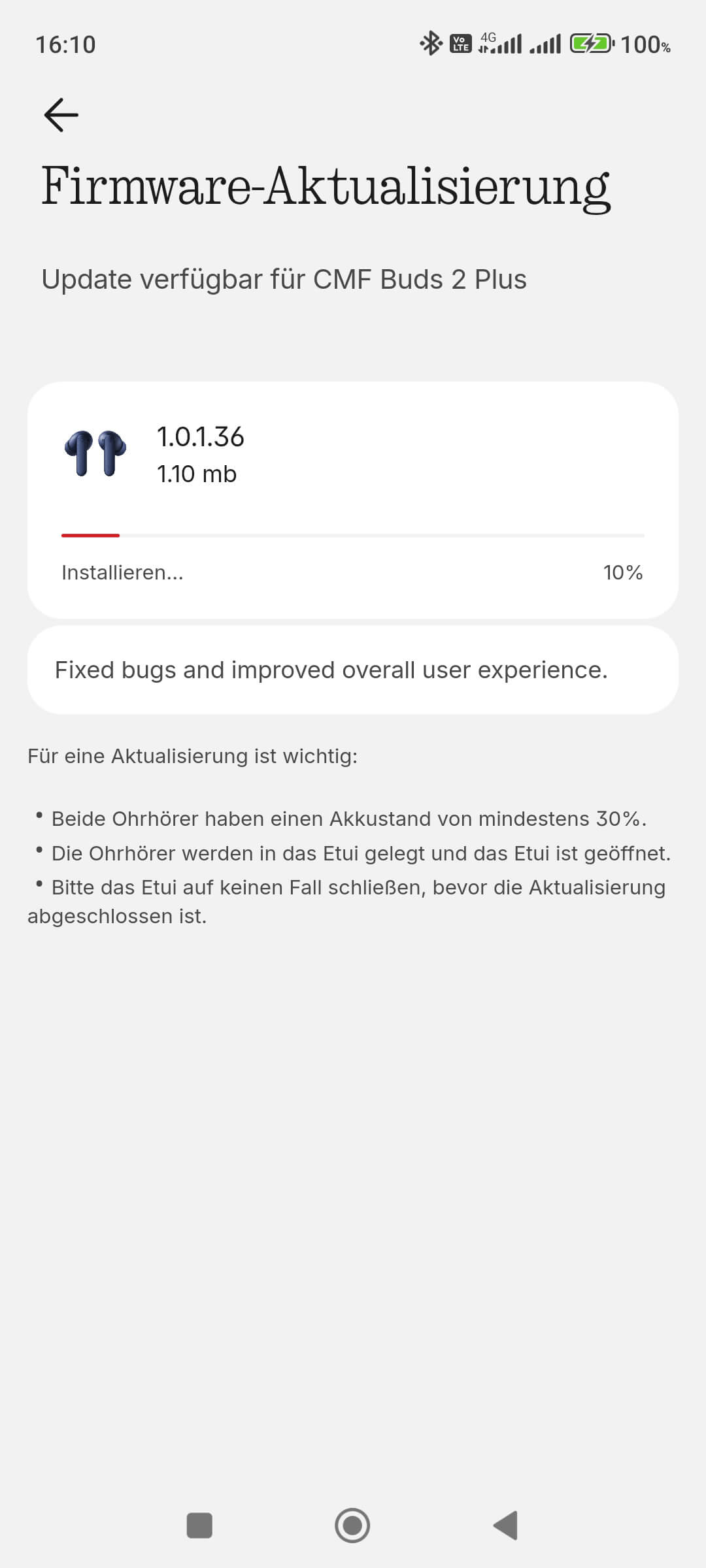This screenshot has height=1568, width=706.
Task: Tap the back arrow above Firmware-Aktualisierung
Action: tap(61, 115)
